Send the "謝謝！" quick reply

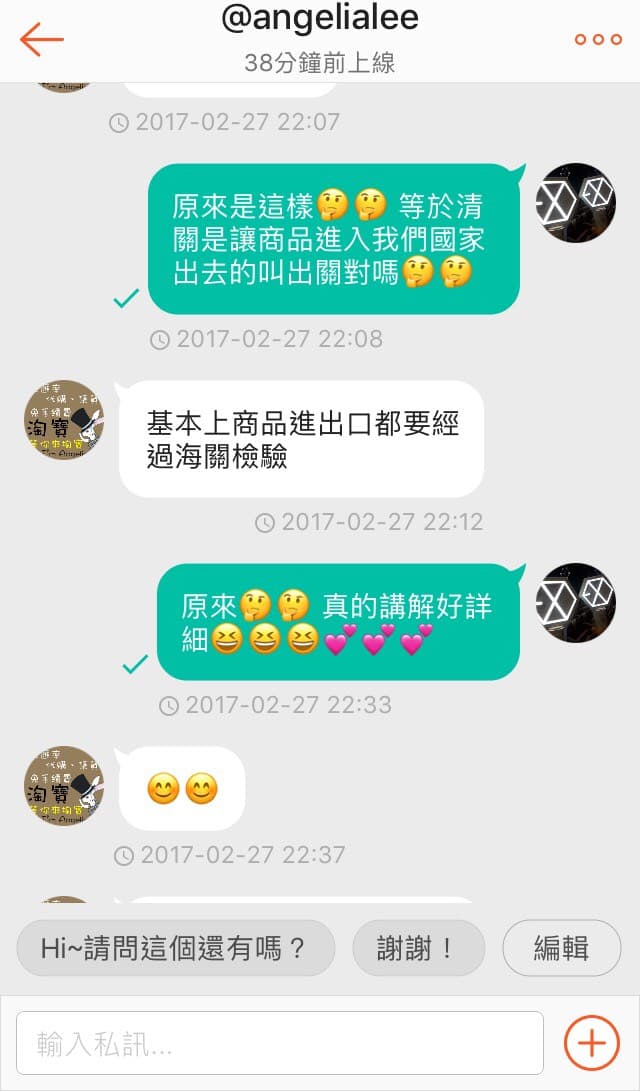click(x=419, y=948)
